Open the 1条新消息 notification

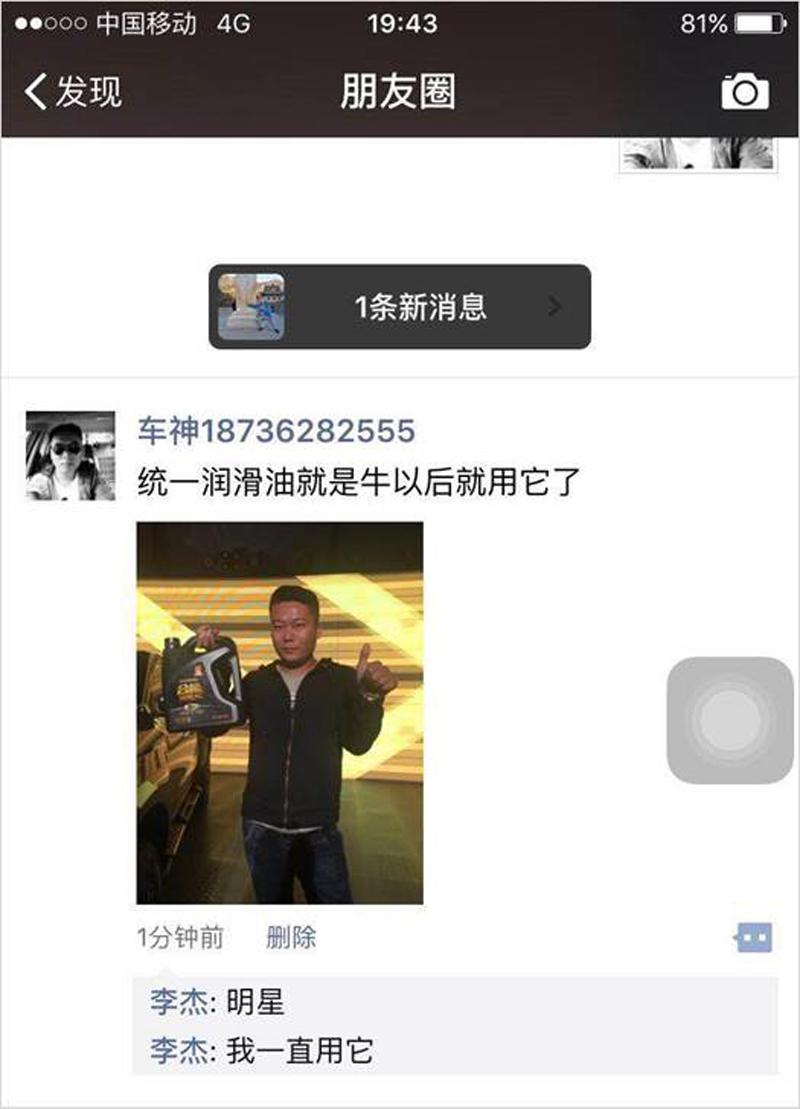pos(400,307)
